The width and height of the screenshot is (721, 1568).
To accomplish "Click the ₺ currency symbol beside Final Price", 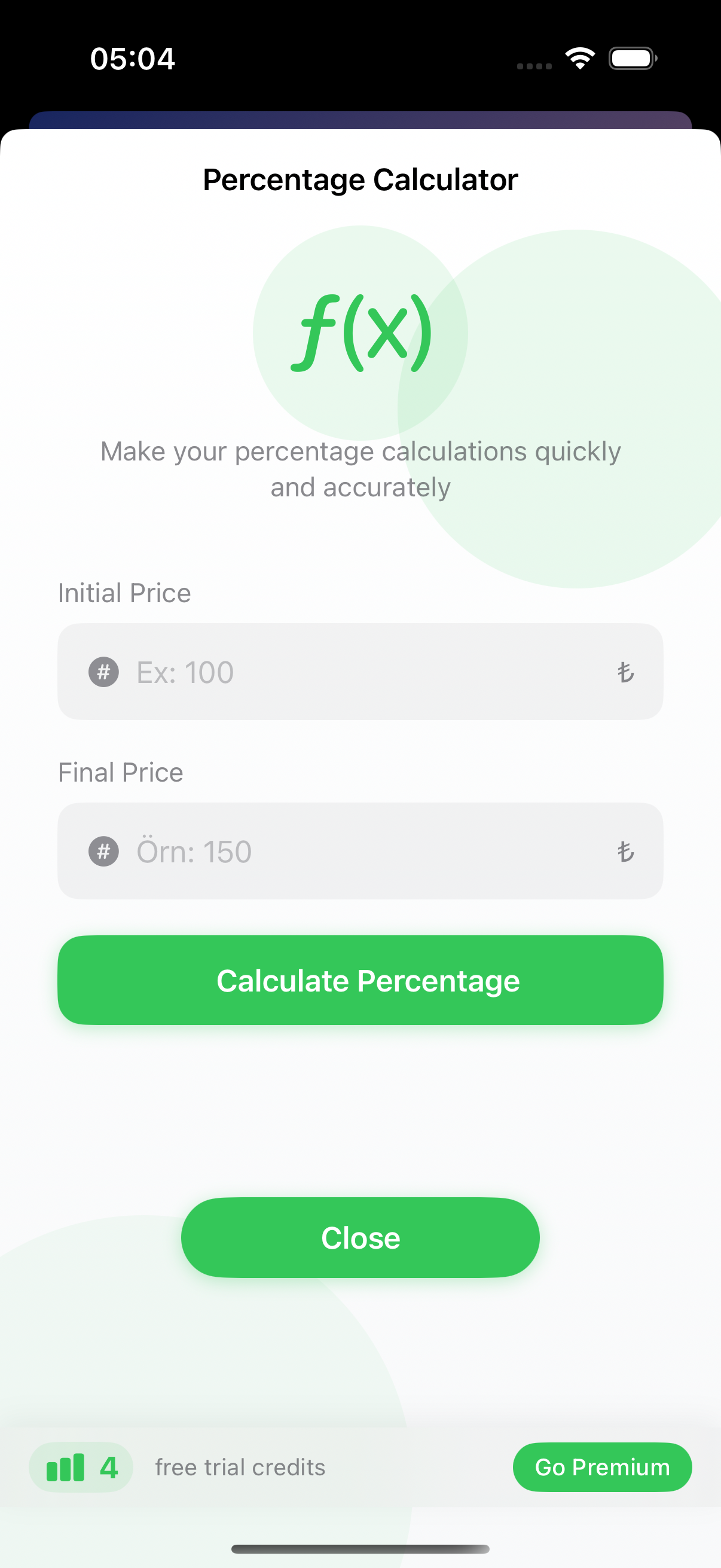I will click(x=625, y=851).
